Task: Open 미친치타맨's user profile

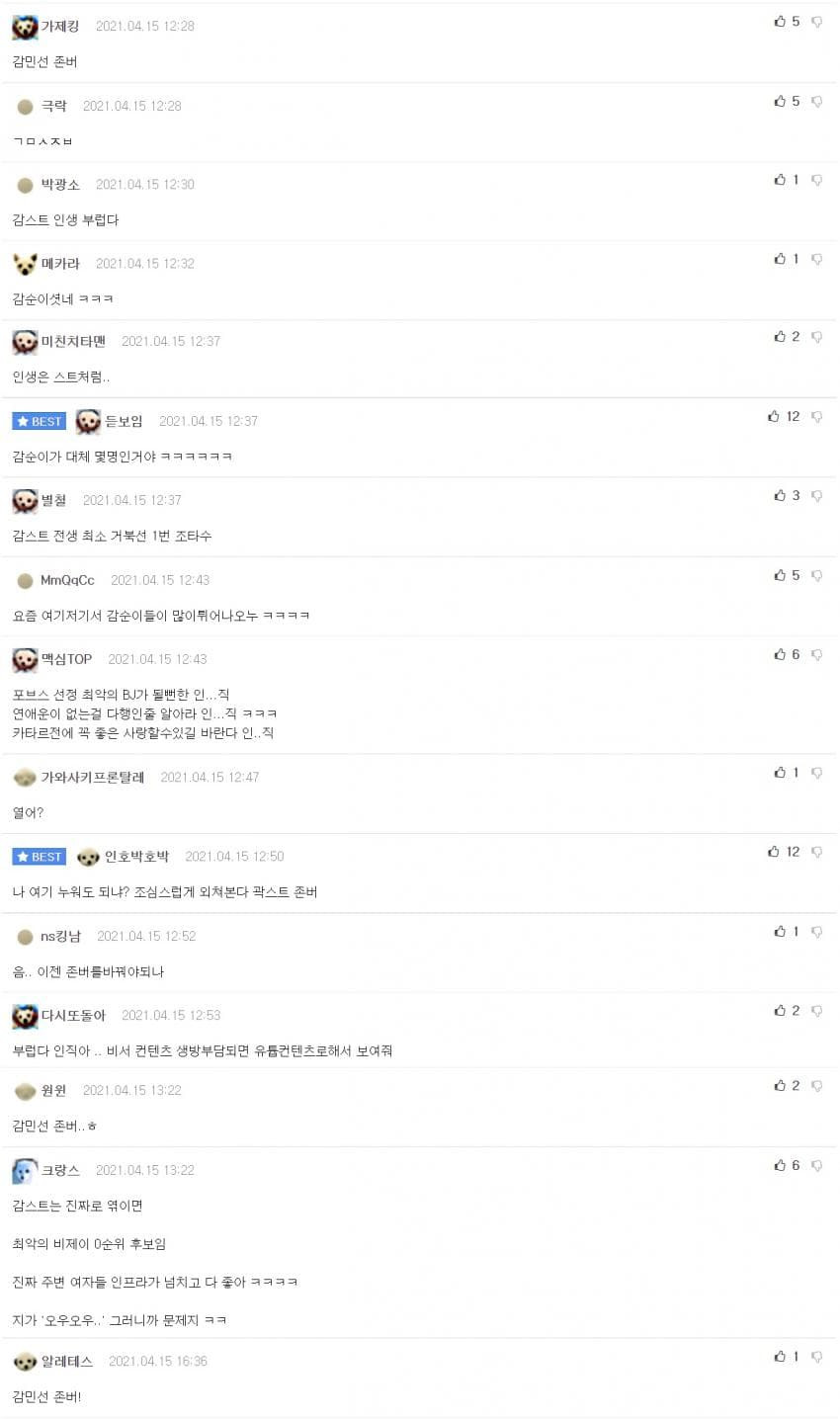Action: pos(72,341)
